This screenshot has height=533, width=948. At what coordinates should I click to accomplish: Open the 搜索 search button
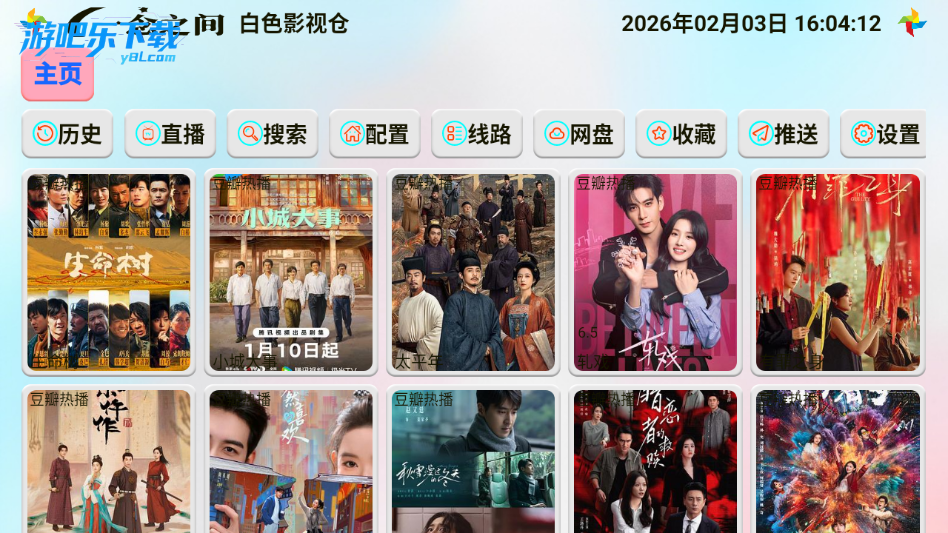(x=272, y=134)
